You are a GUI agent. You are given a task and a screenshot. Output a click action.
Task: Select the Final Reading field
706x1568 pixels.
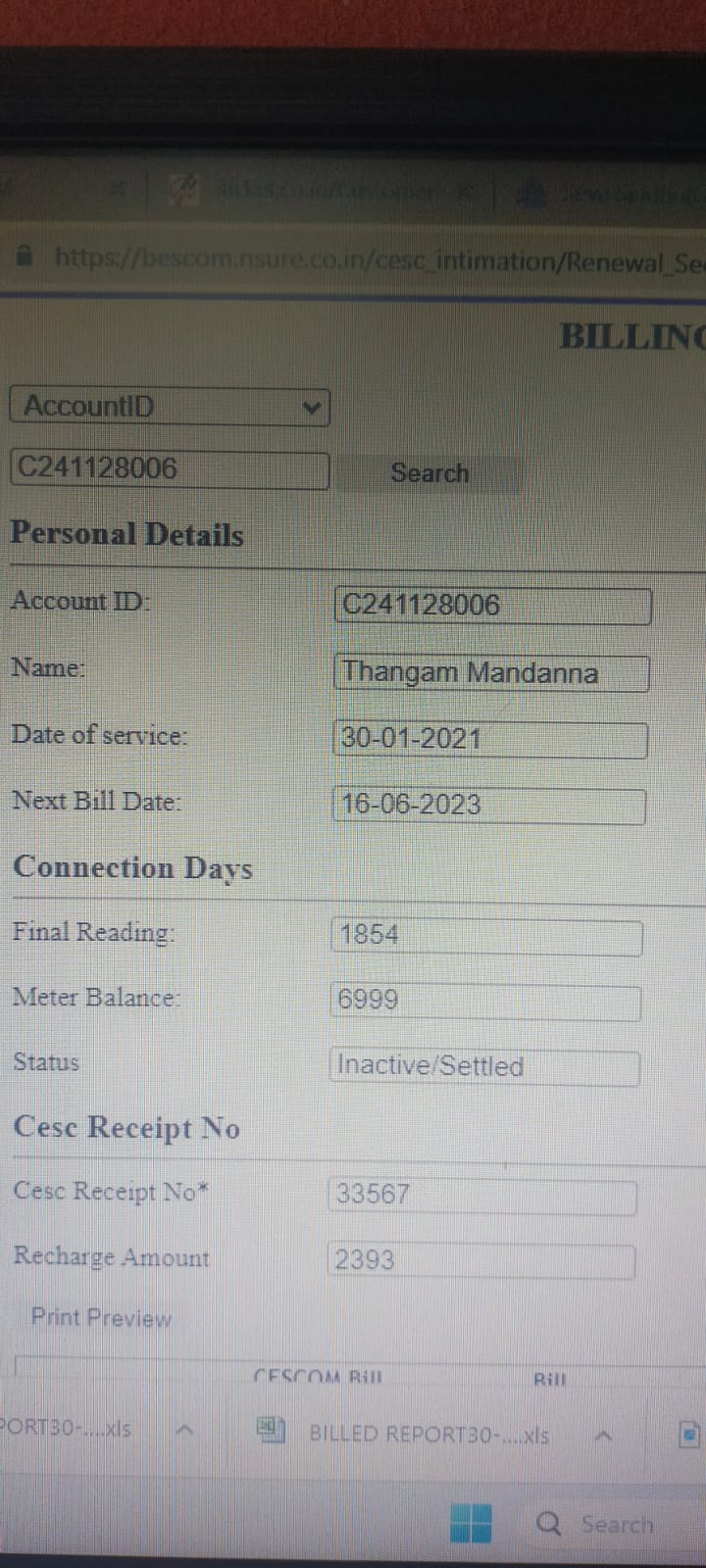pos(487,936)
